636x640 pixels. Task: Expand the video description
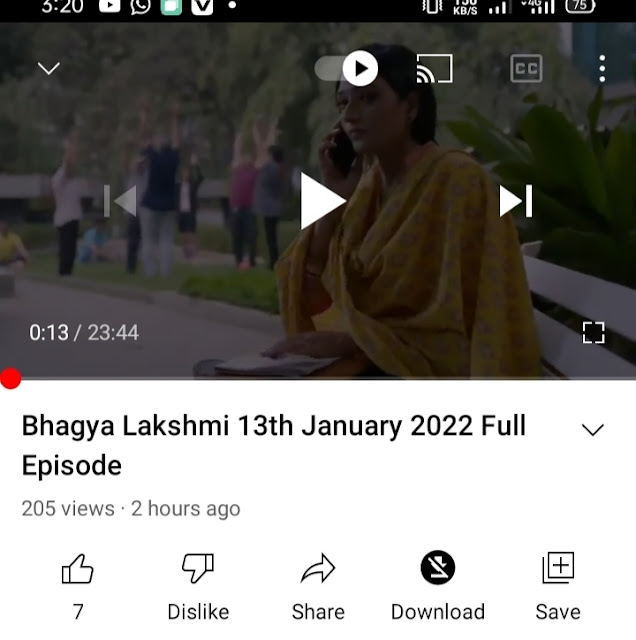(593, 430)
